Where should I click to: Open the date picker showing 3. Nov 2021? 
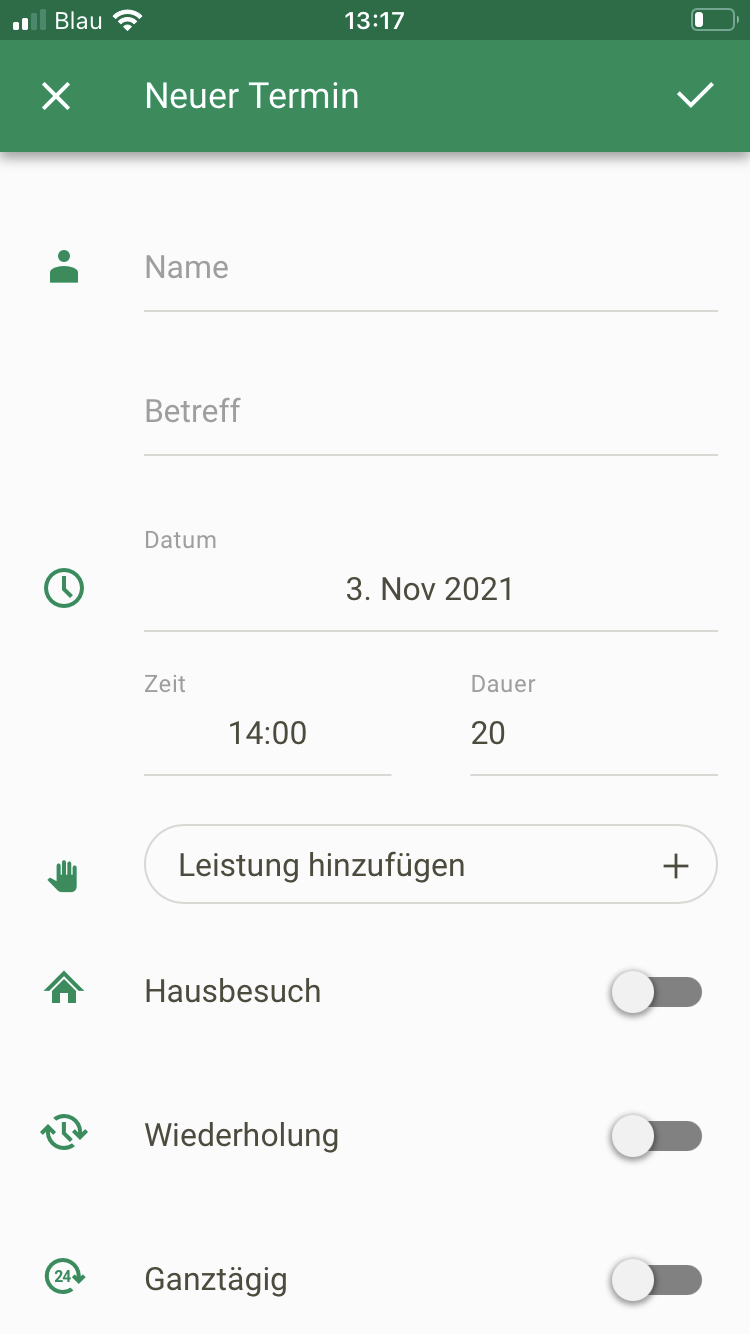tap(430, 588)
